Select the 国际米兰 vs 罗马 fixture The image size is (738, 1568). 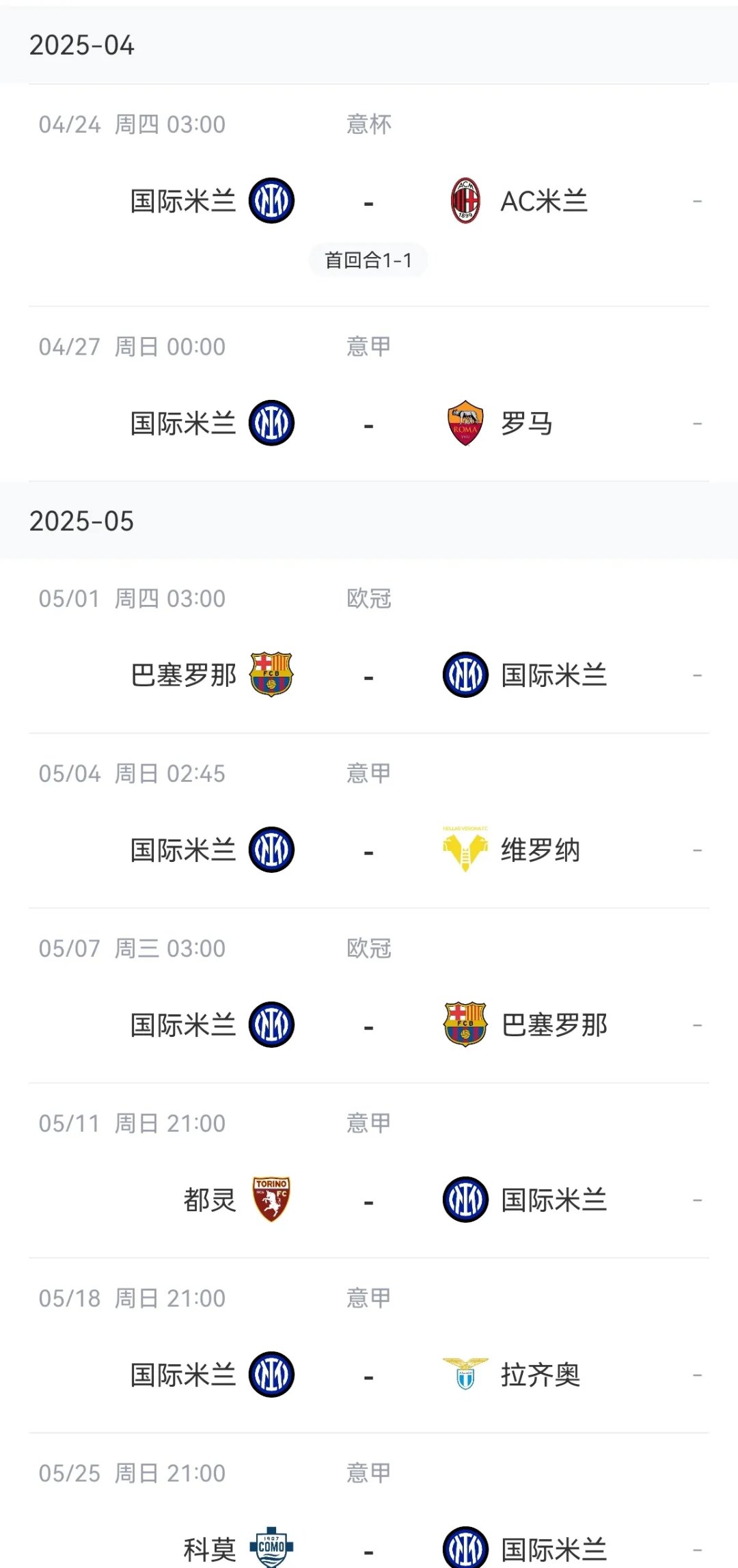369,424
